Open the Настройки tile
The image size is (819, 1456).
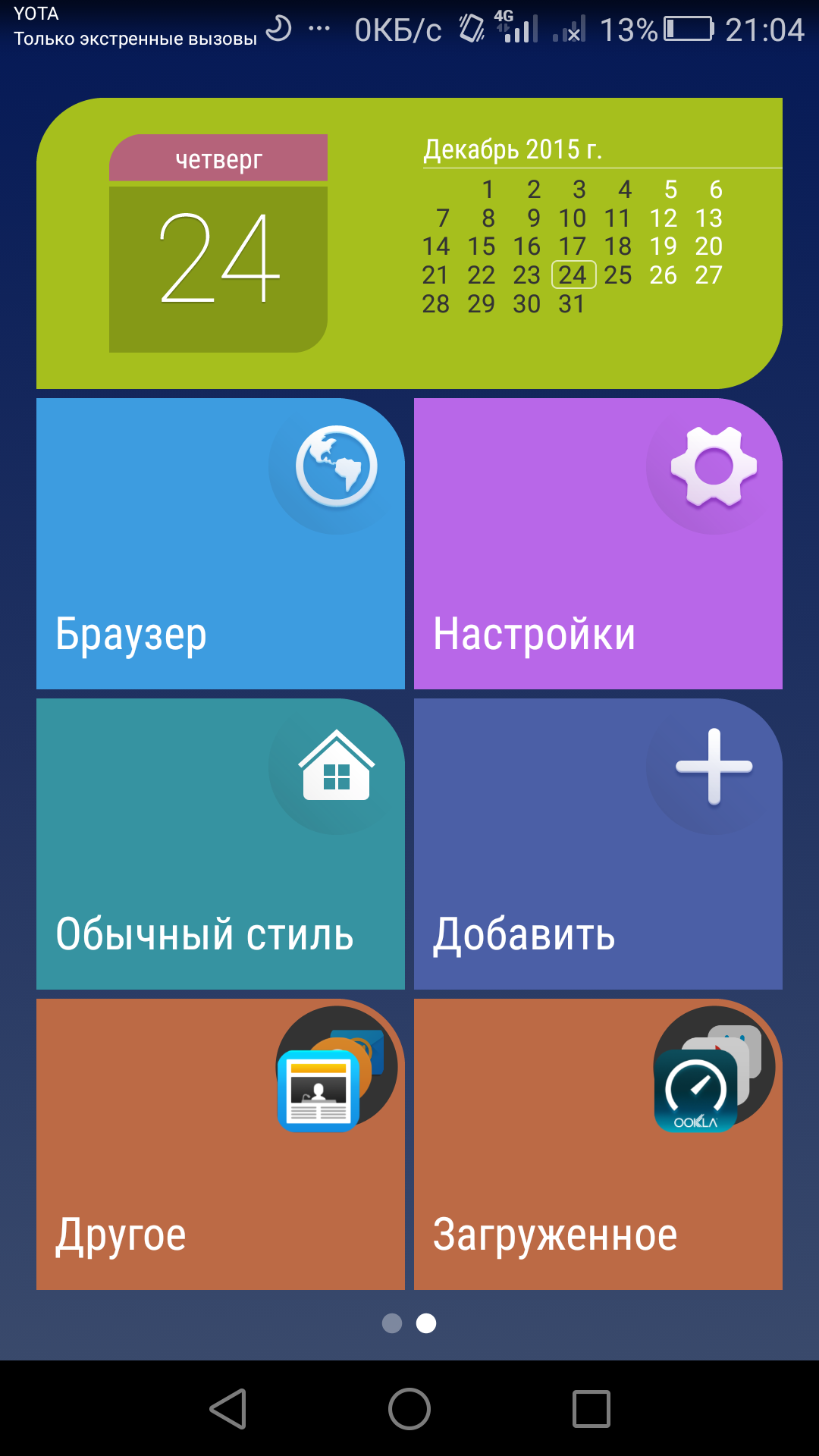click(598, 544)
